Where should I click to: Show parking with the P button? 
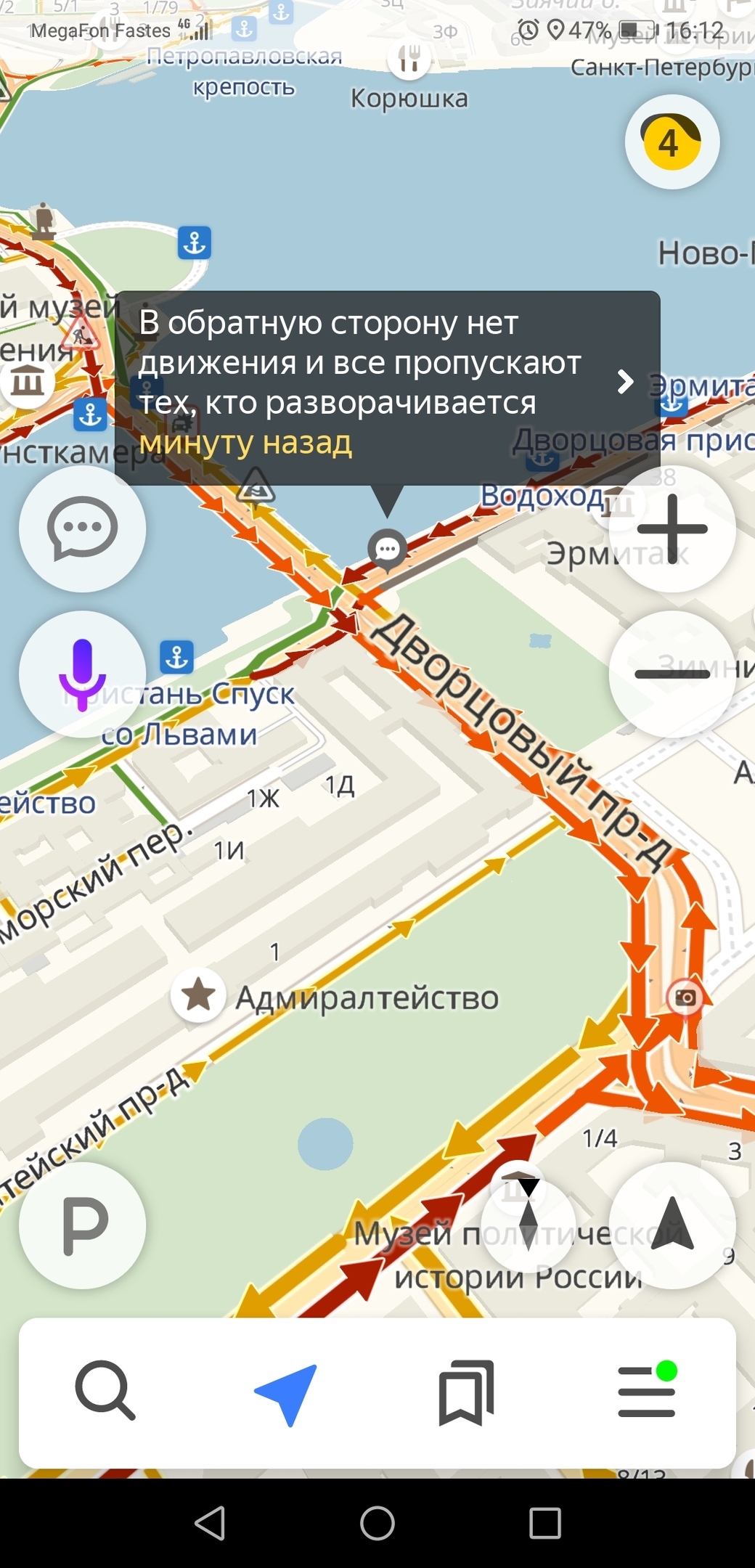point(82,1225)
